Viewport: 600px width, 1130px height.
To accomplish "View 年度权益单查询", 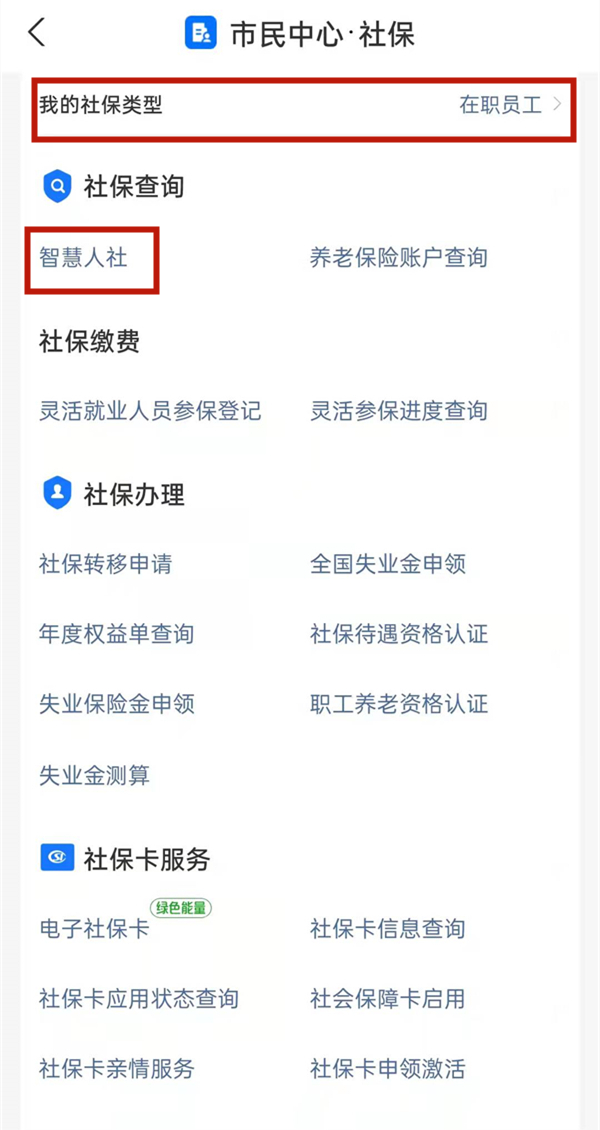I will (116, 634).
